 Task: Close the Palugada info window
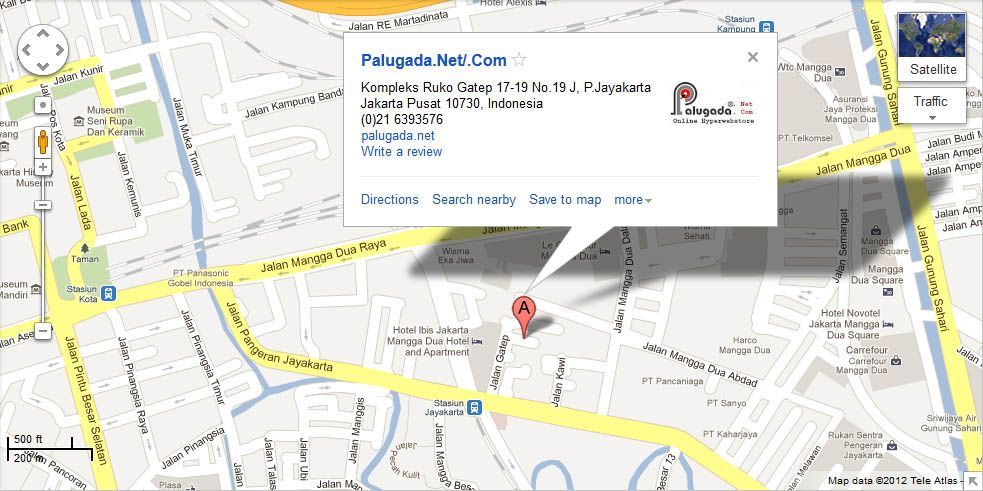753,57
